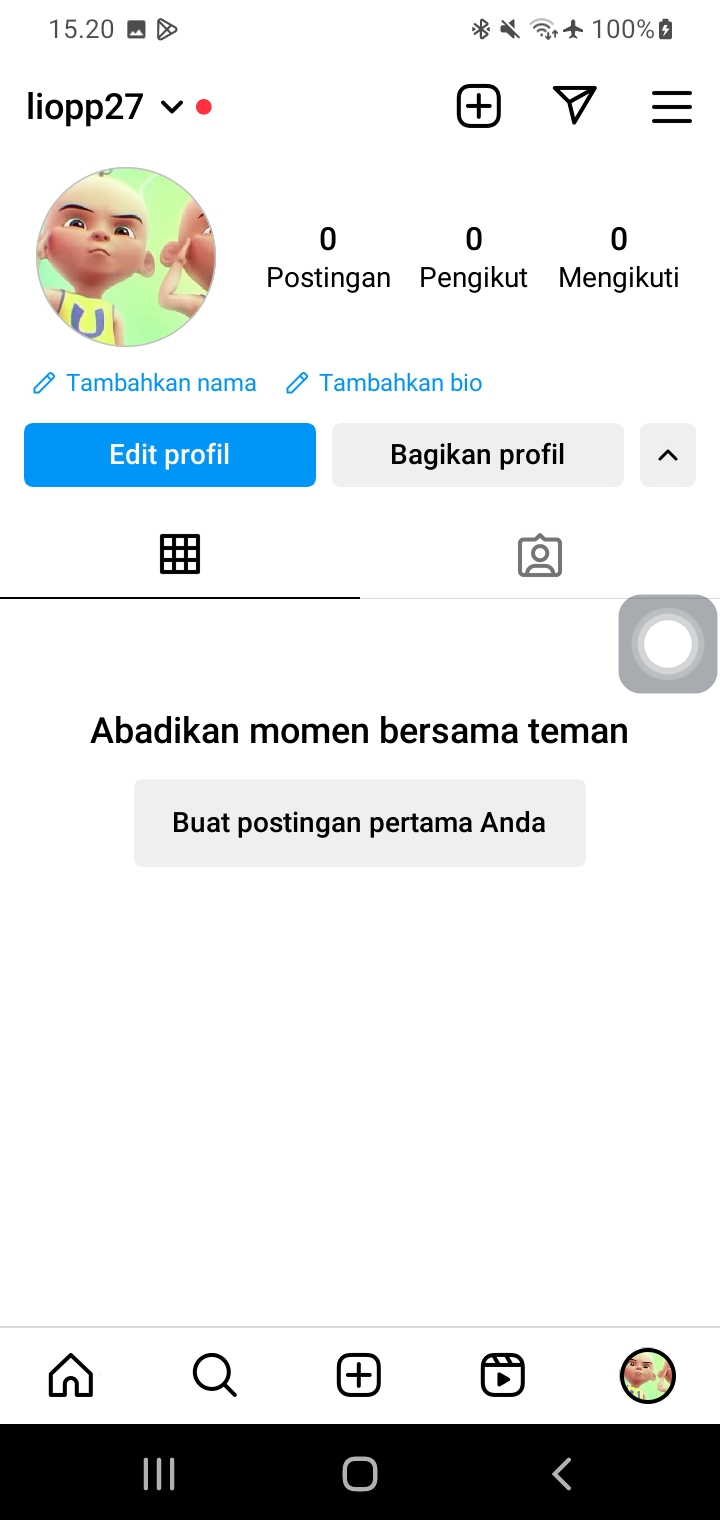Open the Pengikut followers list

pyautogui.click(x=473, y=257)
